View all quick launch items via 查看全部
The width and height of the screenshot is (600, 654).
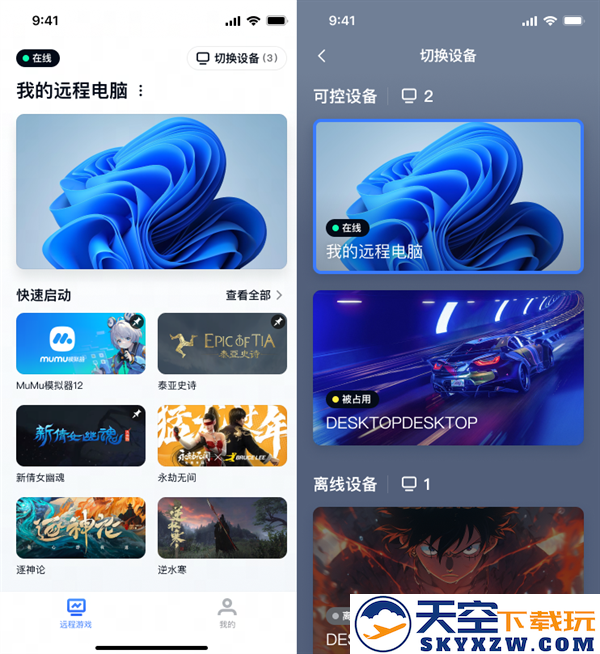254,295
